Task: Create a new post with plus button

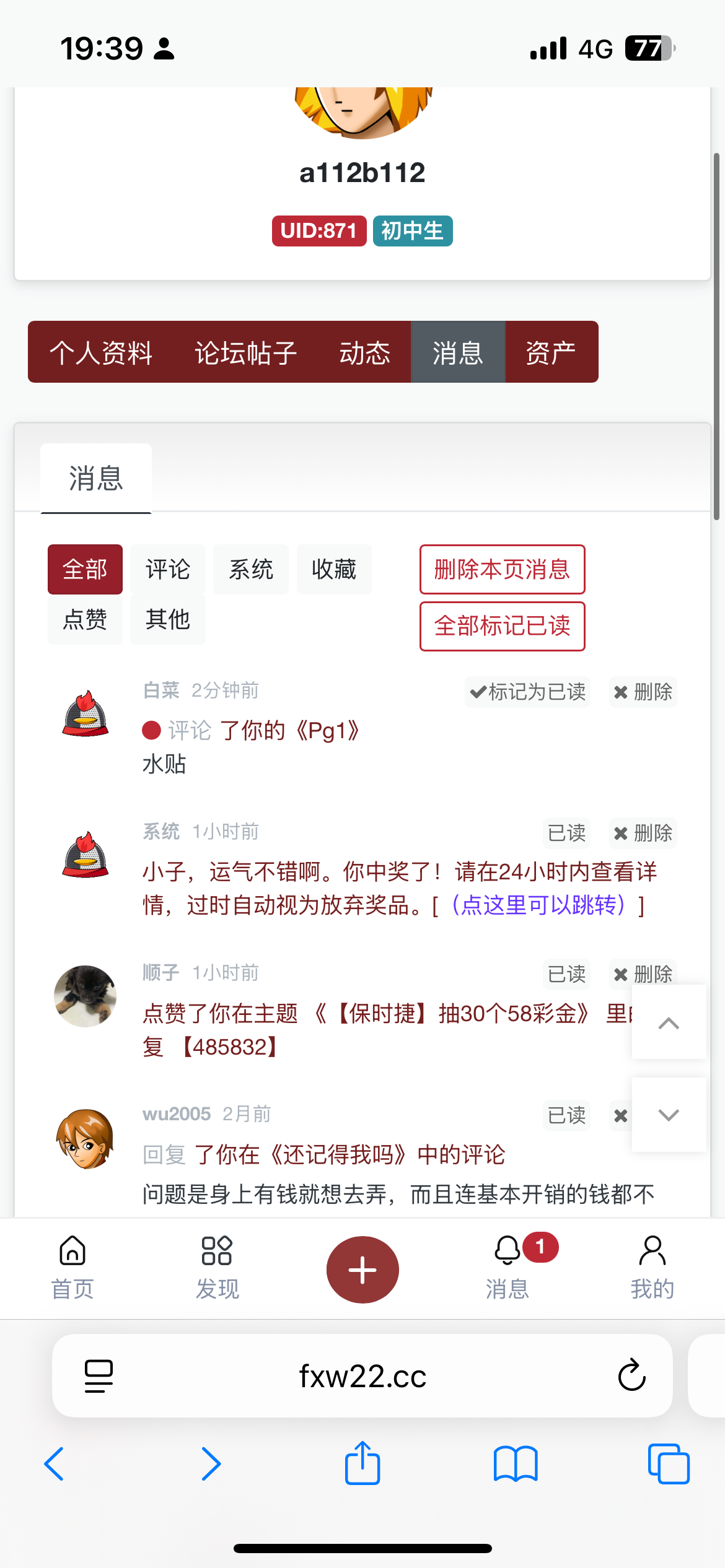Action: click(362, 1270)
